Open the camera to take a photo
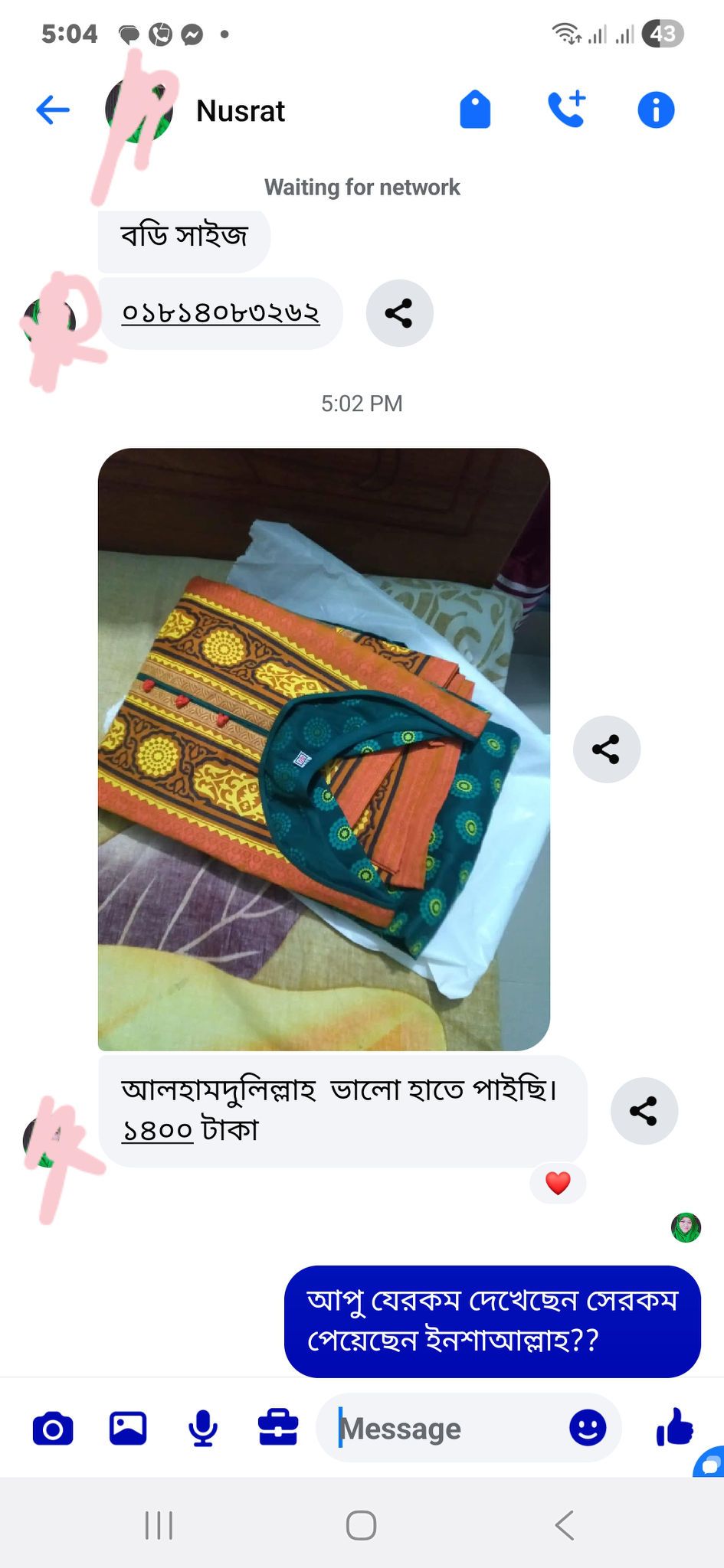724x1568 pixels. 53,1429
